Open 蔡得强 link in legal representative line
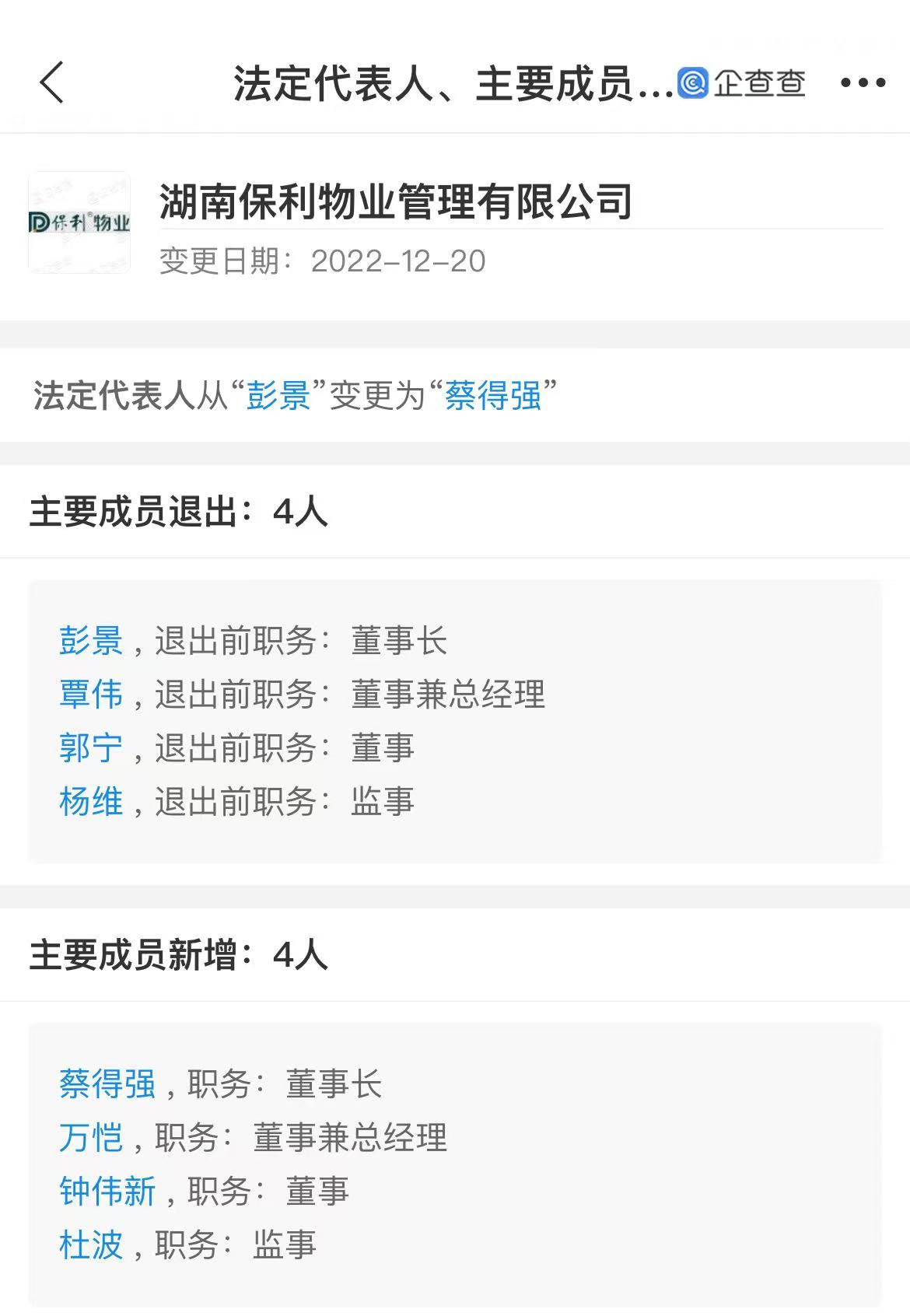 click(x=493, y=395)
